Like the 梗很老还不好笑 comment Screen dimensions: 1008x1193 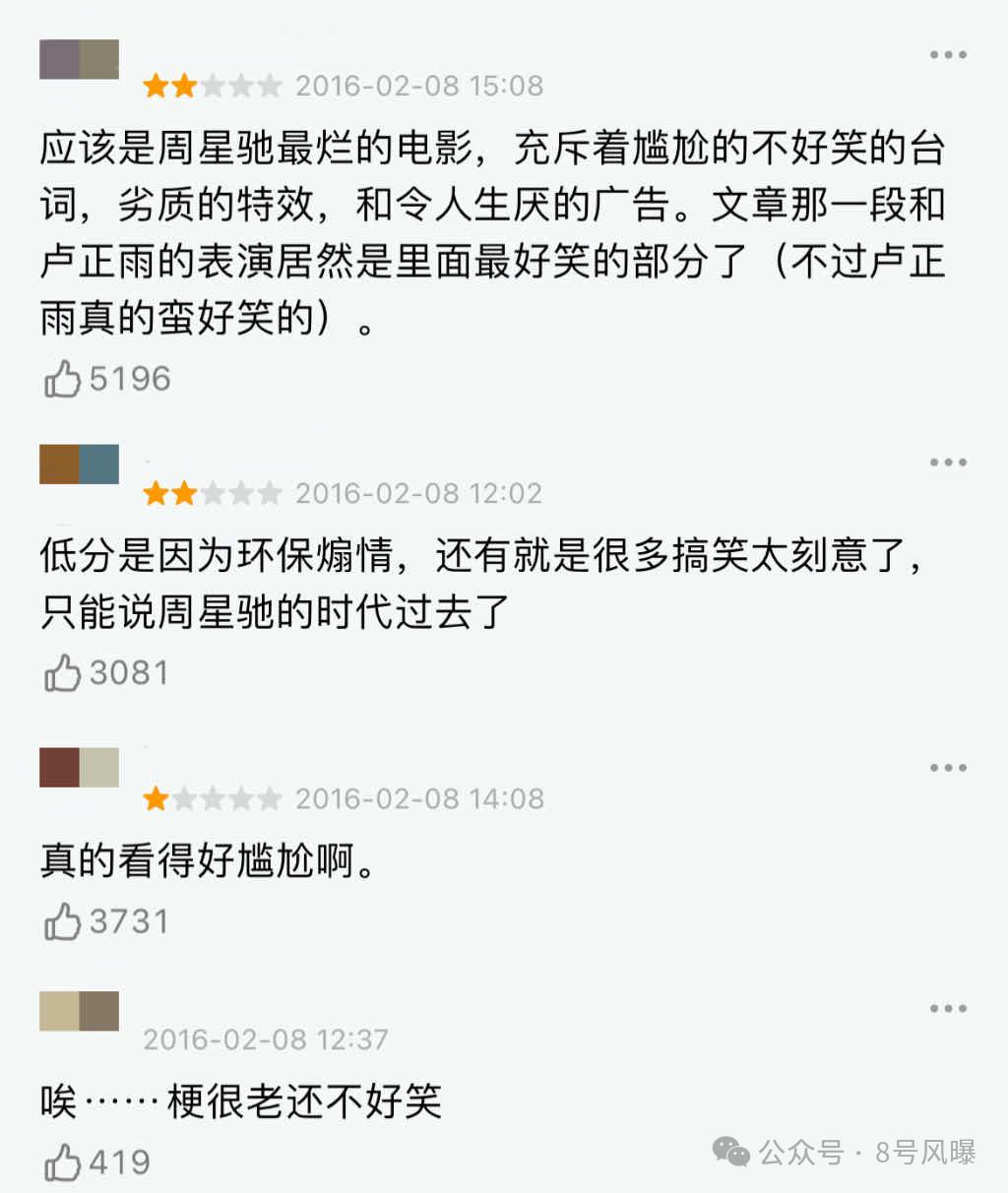coord(63,1162)
